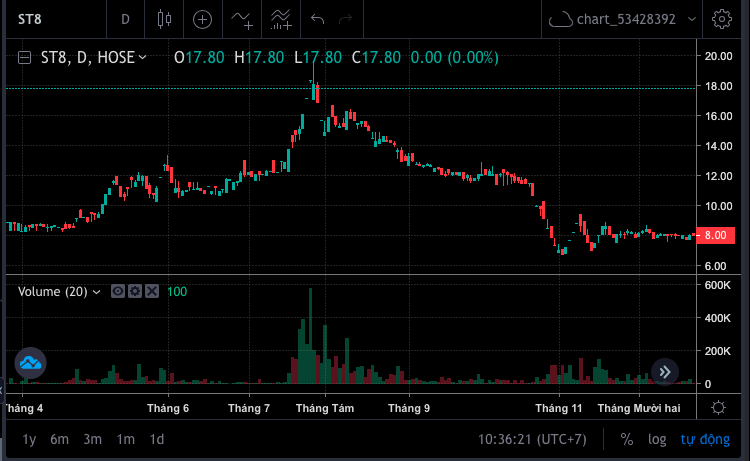Select the 6m time range
The width and height of the screenshot is (750, 461).
point(59,439)
